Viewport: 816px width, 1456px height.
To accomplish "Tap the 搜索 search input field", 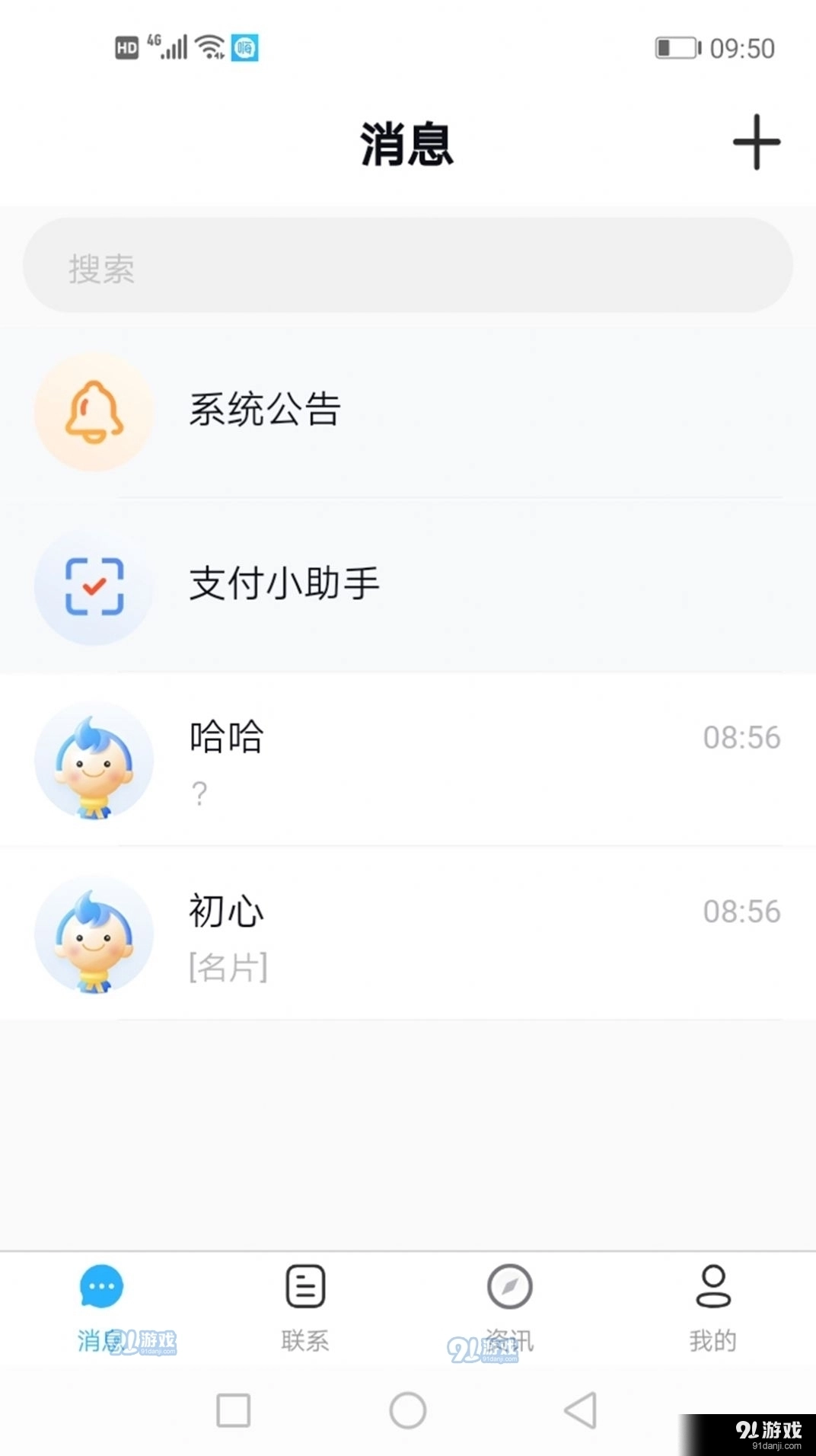I will (x=408, y=266).
